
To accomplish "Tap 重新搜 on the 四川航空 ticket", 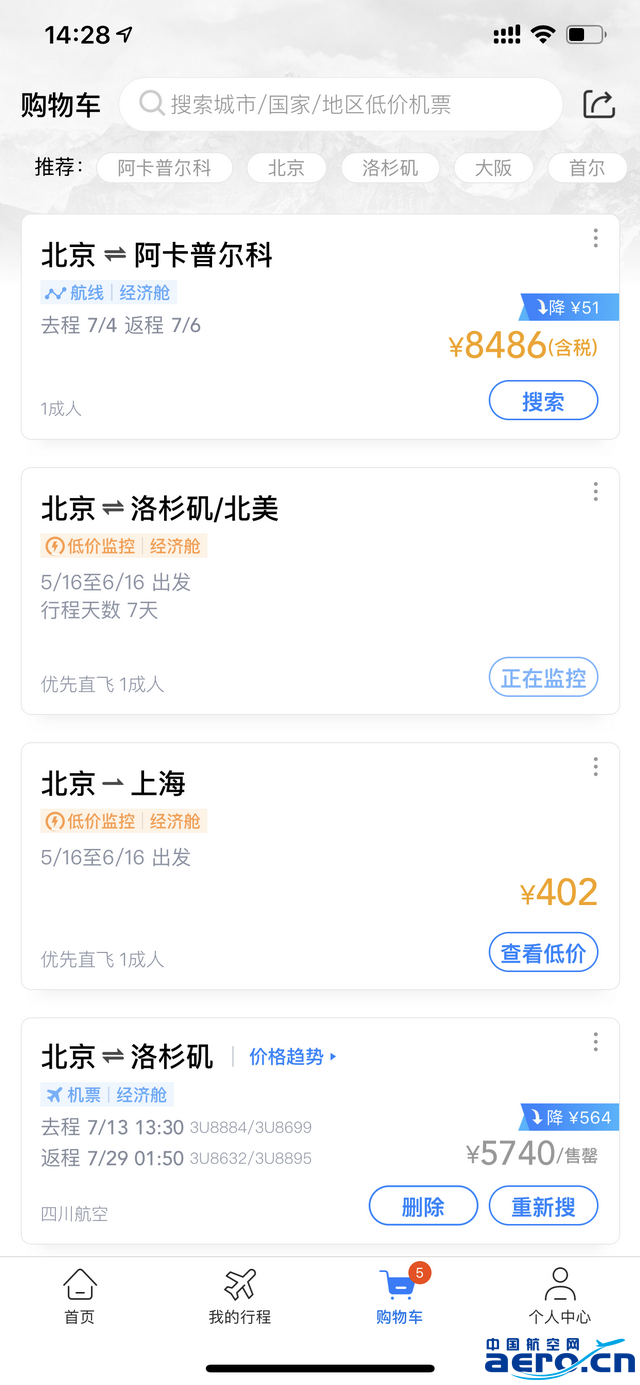I will tap(543, 1206).
